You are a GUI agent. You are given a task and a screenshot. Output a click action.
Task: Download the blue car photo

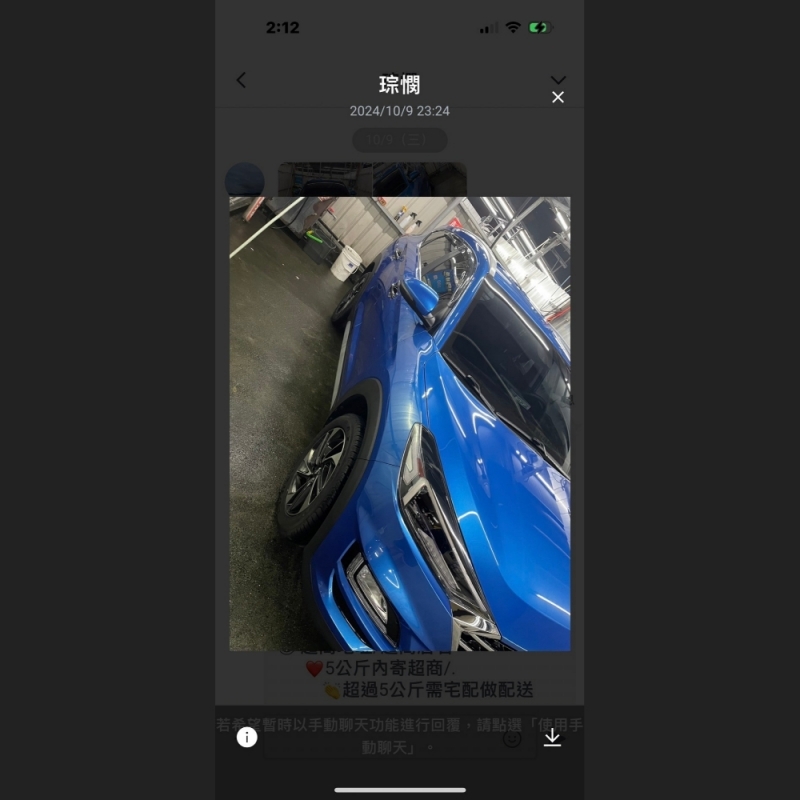552,737
